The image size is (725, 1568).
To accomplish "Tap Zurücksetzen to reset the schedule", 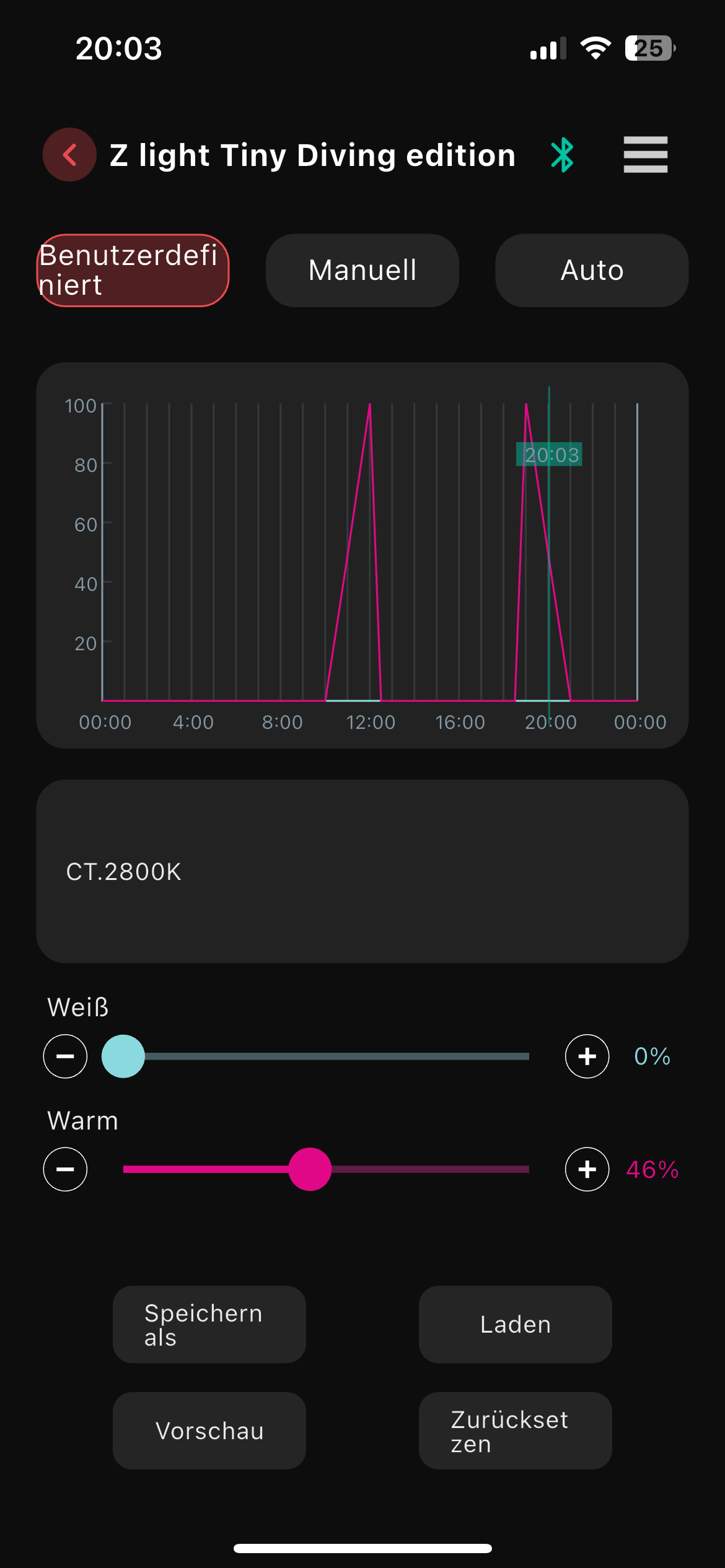I will (515, 1431).
